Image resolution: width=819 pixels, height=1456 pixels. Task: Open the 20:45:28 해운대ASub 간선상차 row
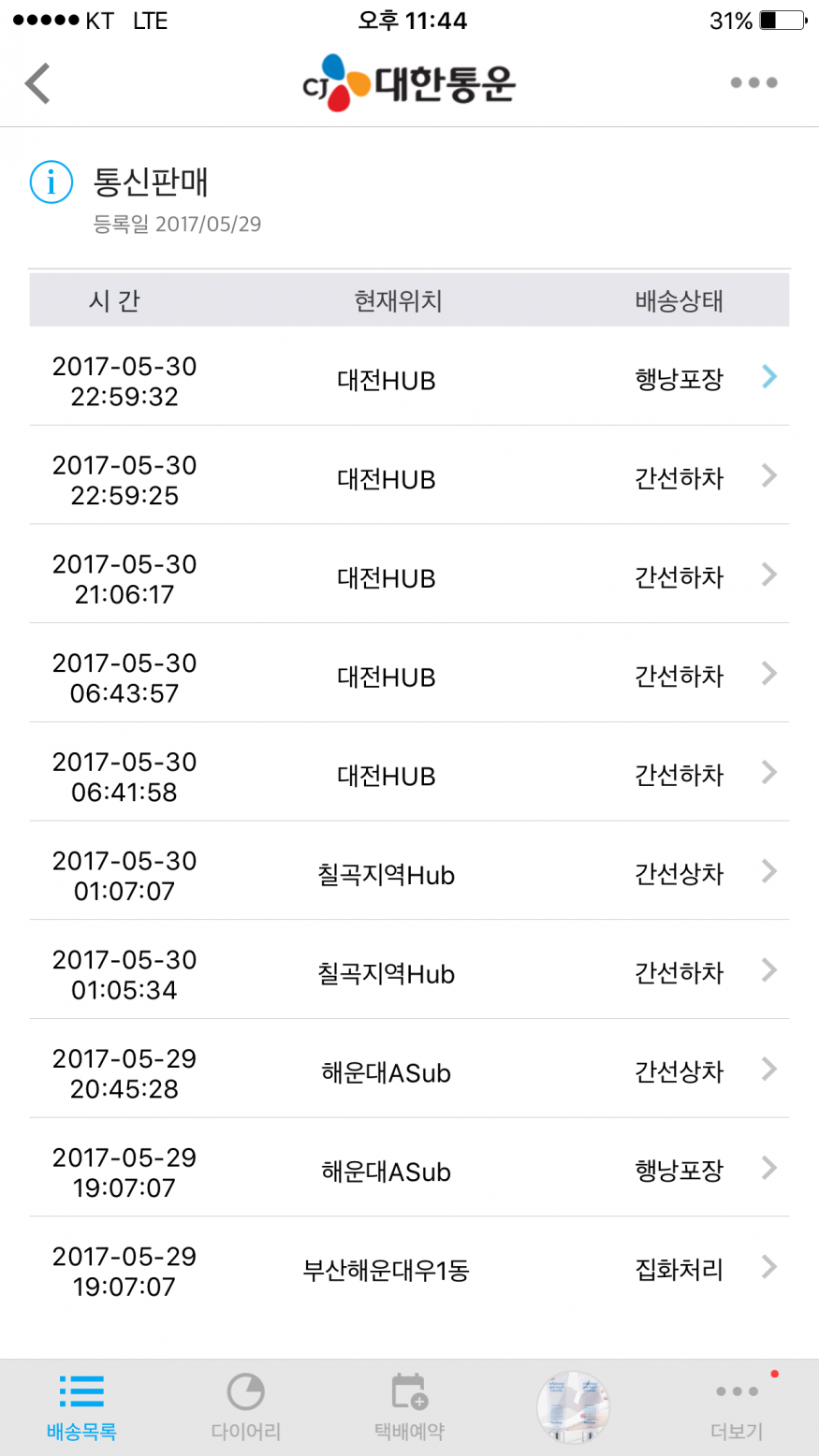point(409,1073)
